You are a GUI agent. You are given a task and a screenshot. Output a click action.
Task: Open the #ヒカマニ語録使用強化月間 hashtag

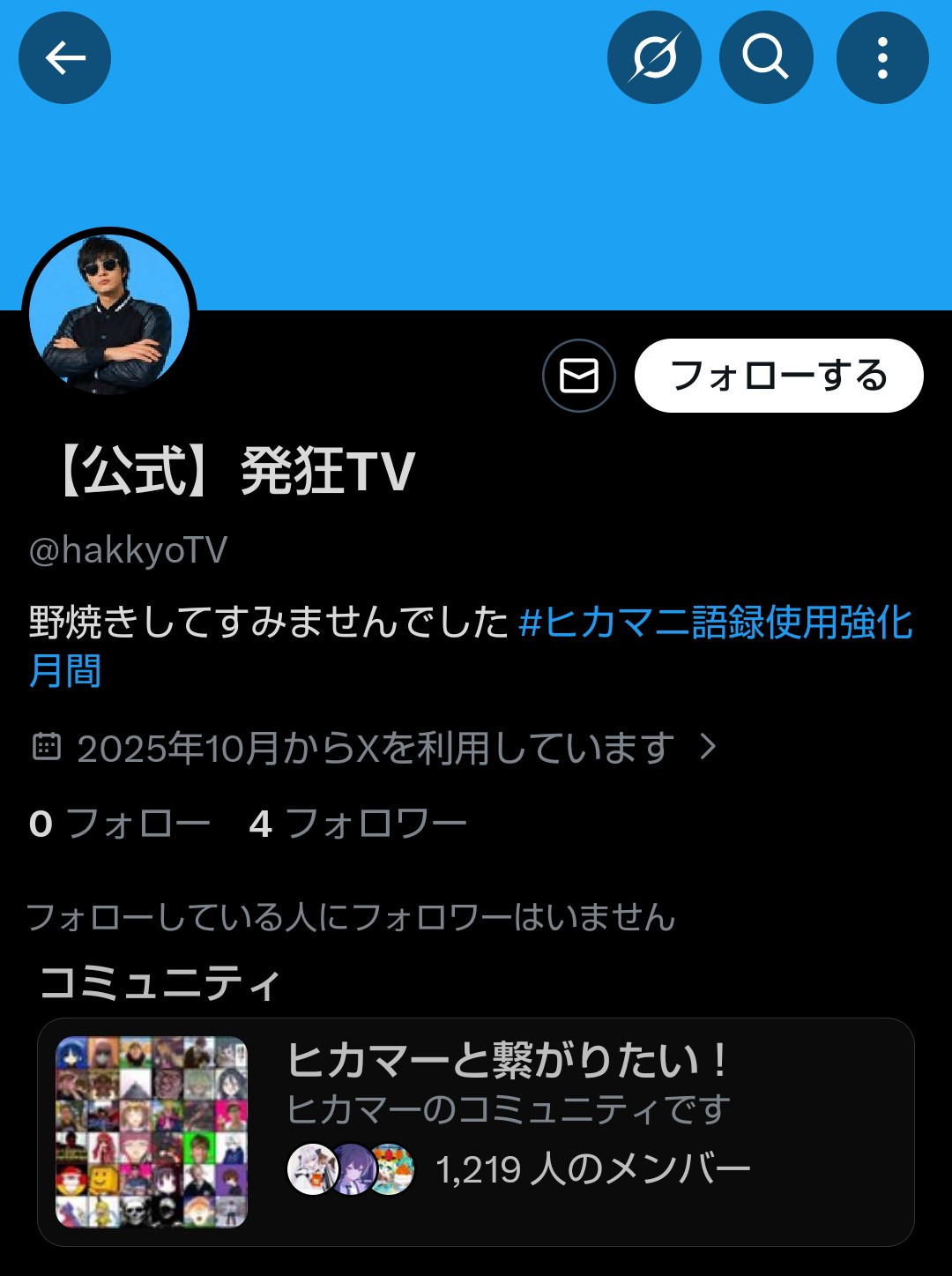click(x=714, y=623)
